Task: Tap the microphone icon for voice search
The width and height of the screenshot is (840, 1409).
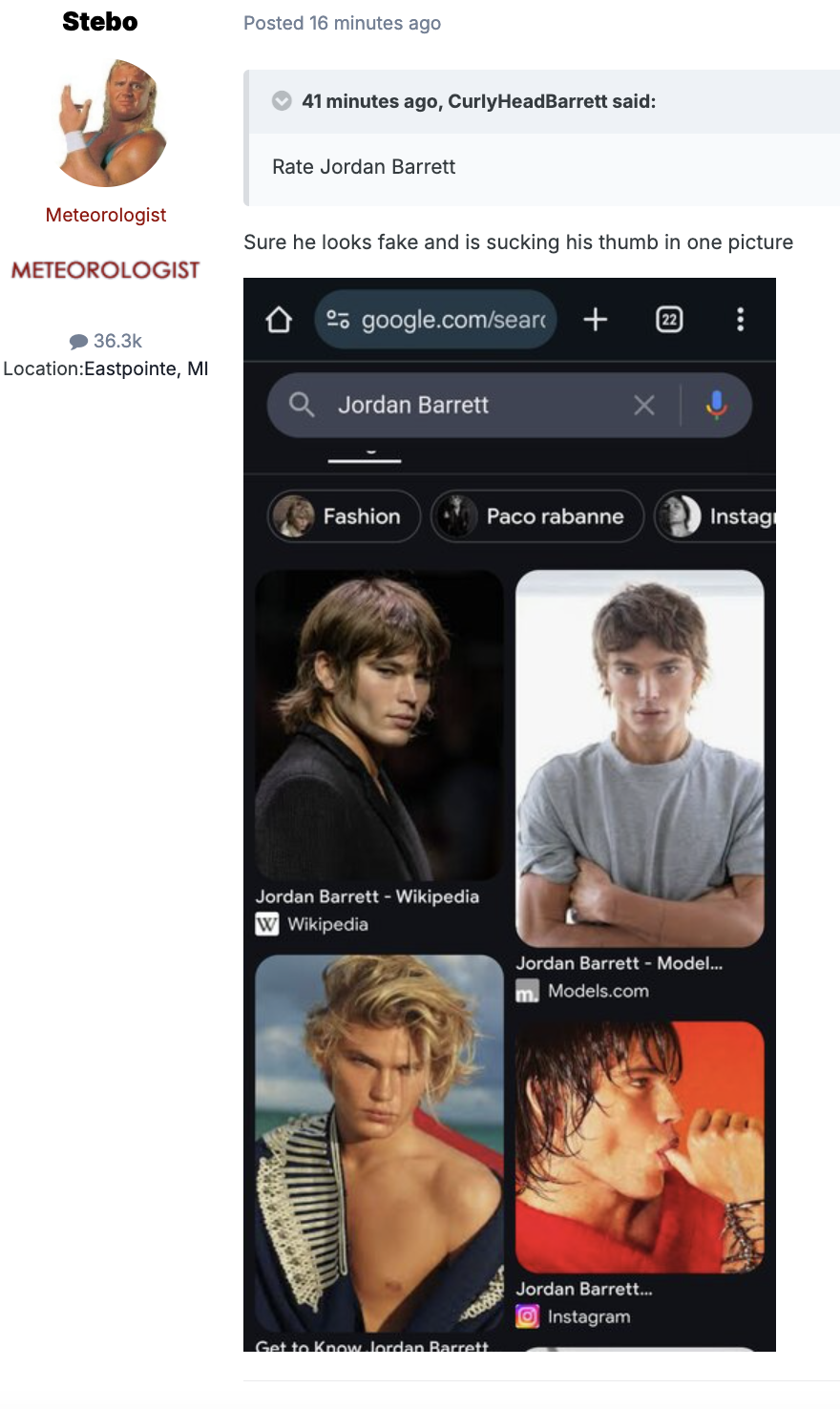Action: coord(715,405)
